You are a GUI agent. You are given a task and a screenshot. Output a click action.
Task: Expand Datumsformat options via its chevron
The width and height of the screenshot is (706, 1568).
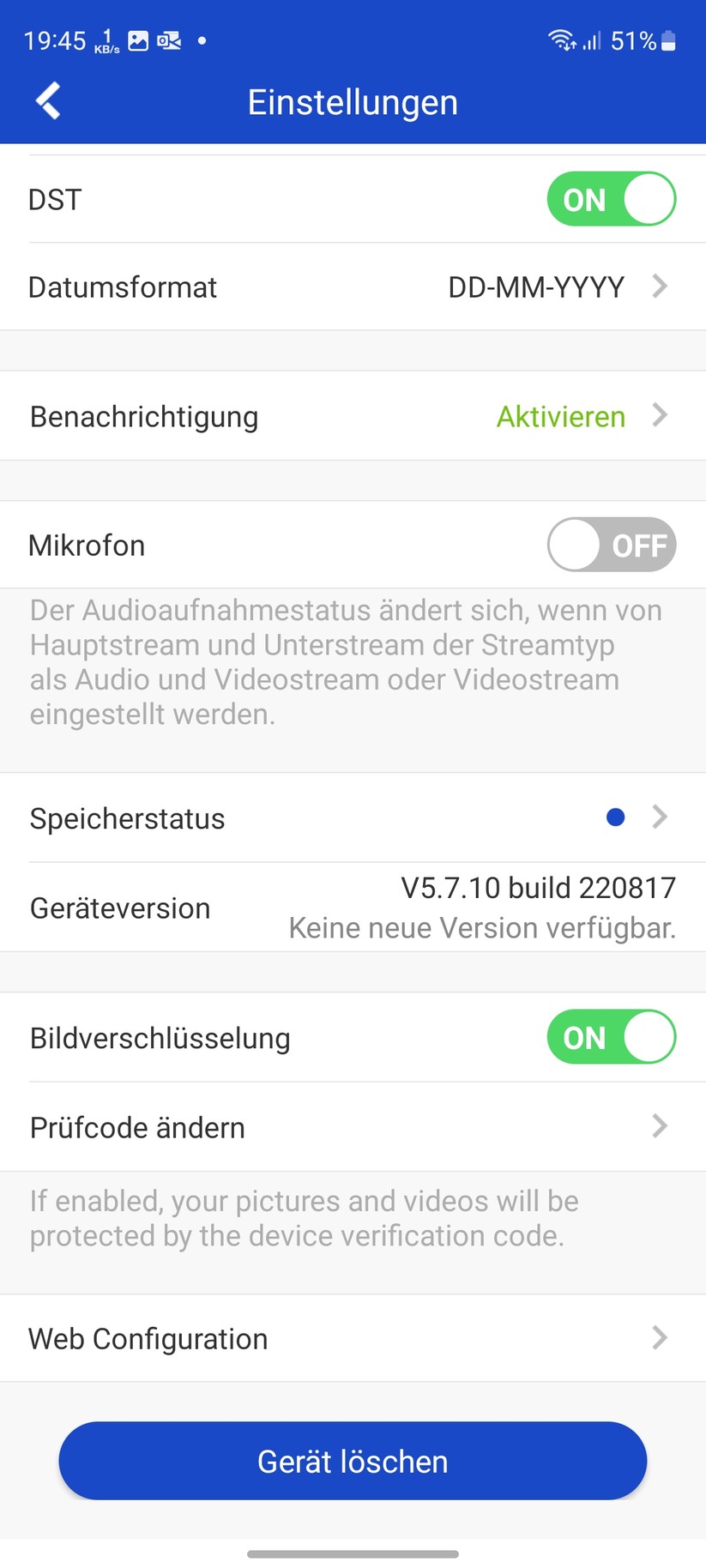tap(659, 286)
